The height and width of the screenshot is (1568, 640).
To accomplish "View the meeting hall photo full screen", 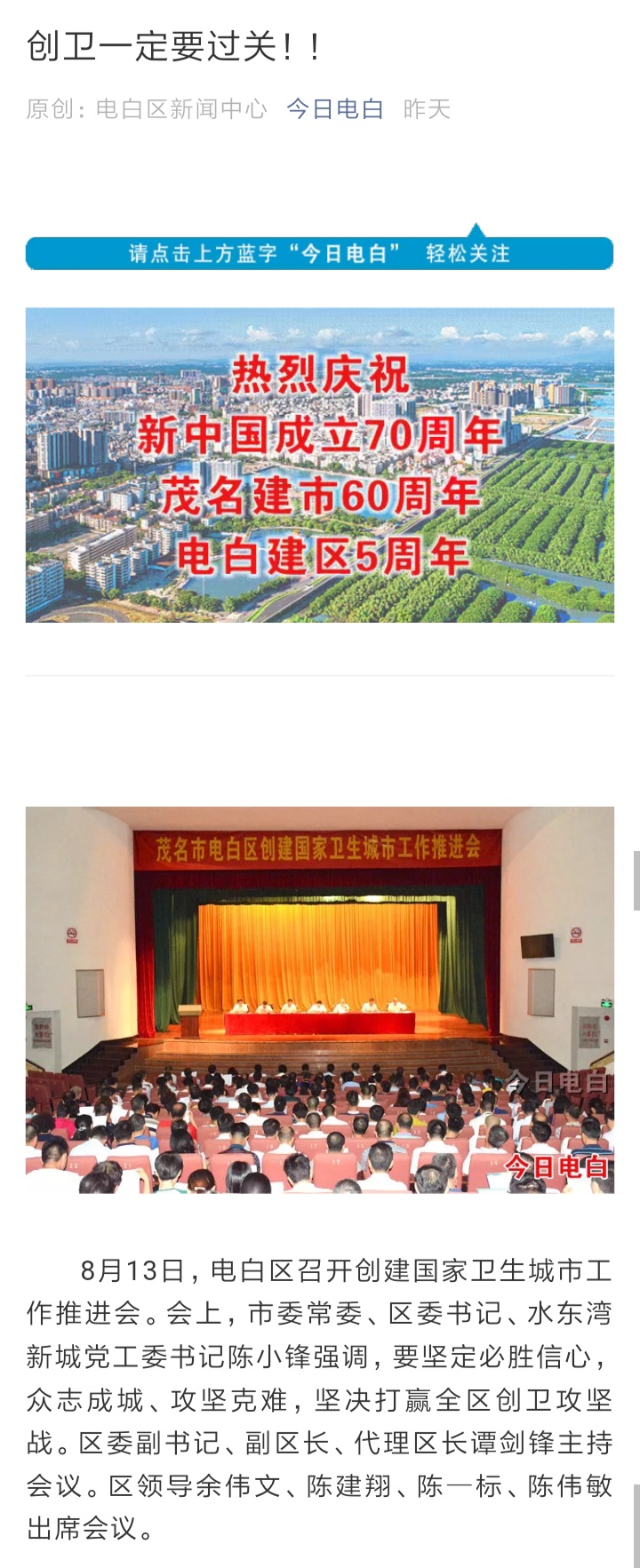I will point(320,999).
